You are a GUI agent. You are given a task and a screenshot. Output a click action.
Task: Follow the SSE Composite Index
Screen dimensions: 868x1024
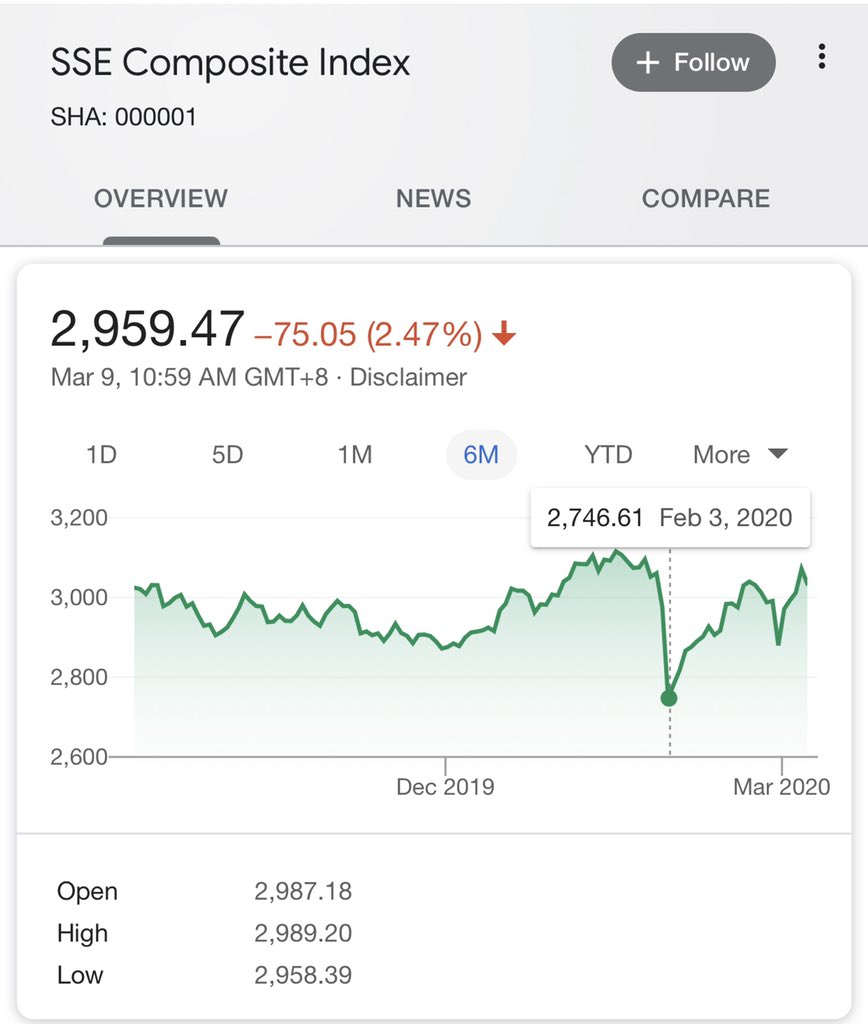(x=693, y=63)
